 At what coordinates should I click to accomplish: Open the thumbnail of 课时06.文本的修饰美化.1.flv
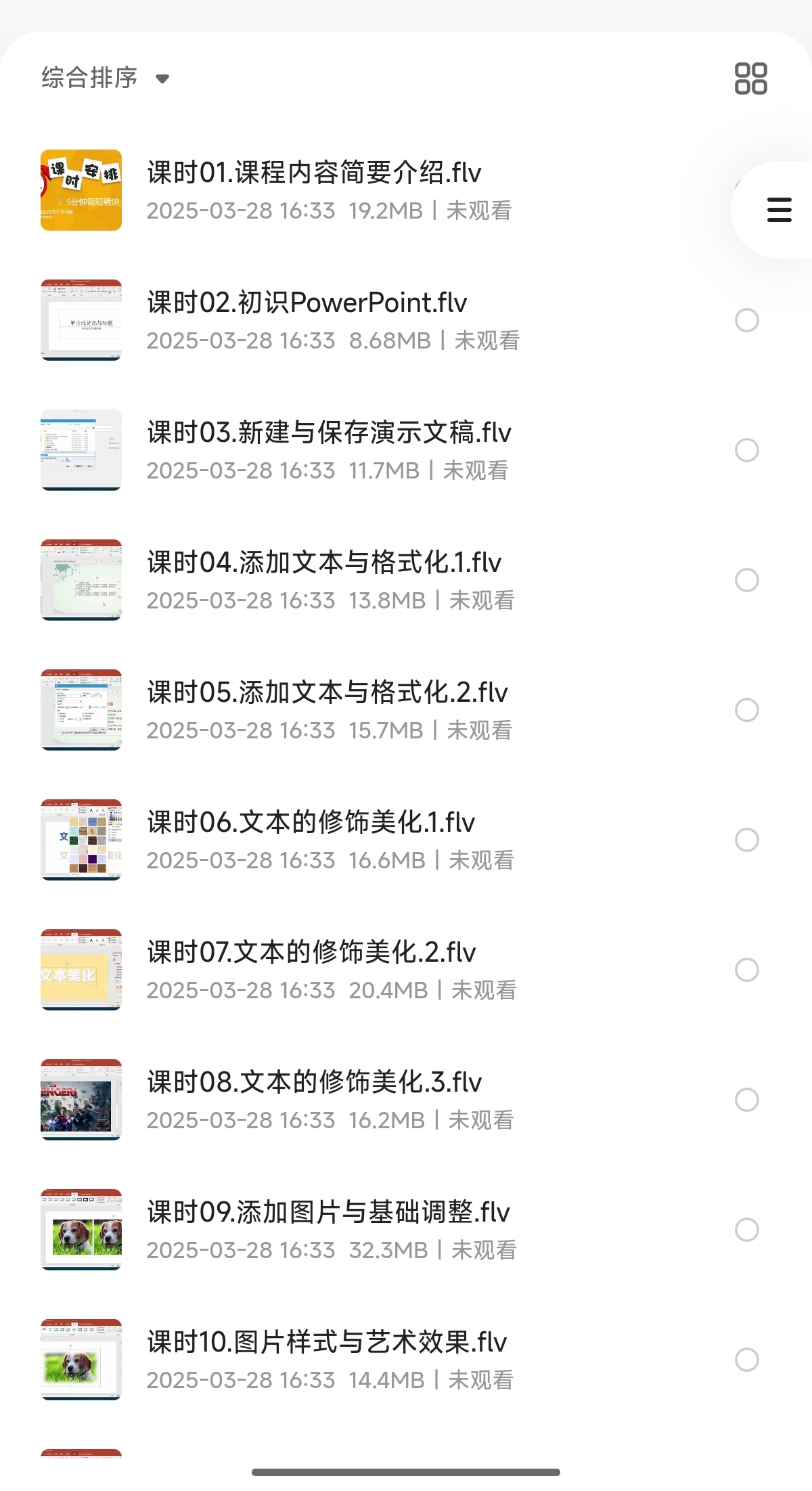(x=81, y=841)
